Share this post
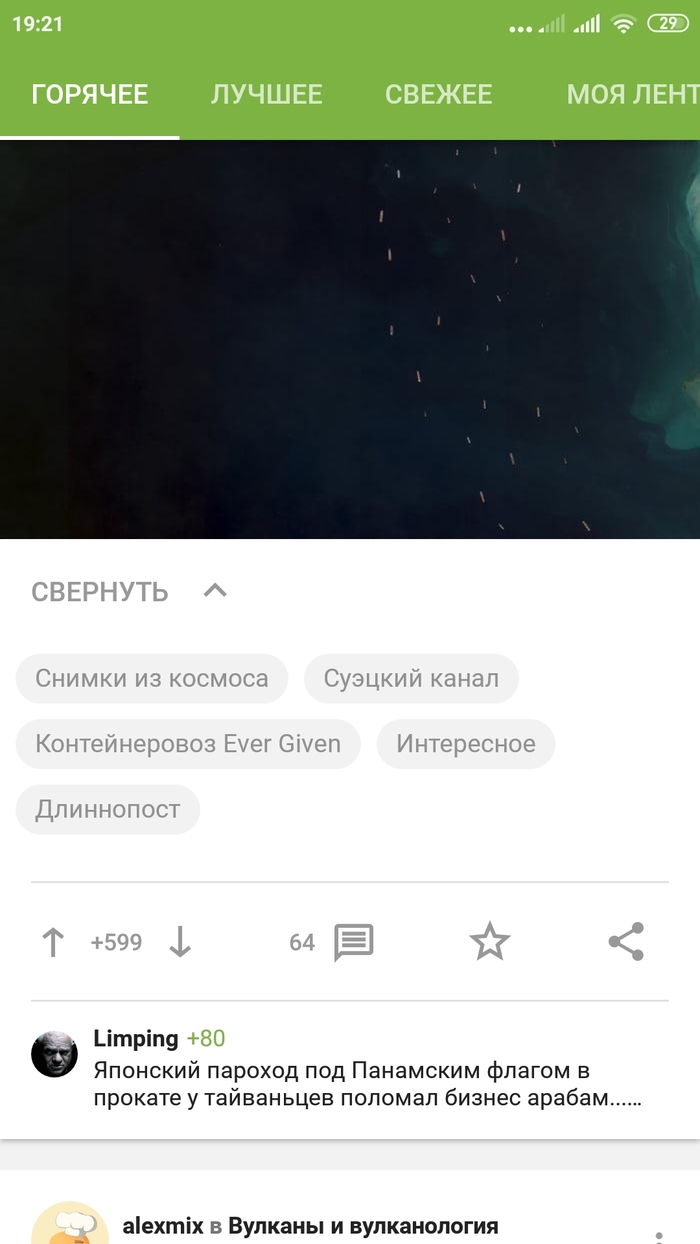700x1244 pixels. click(626, 942)
